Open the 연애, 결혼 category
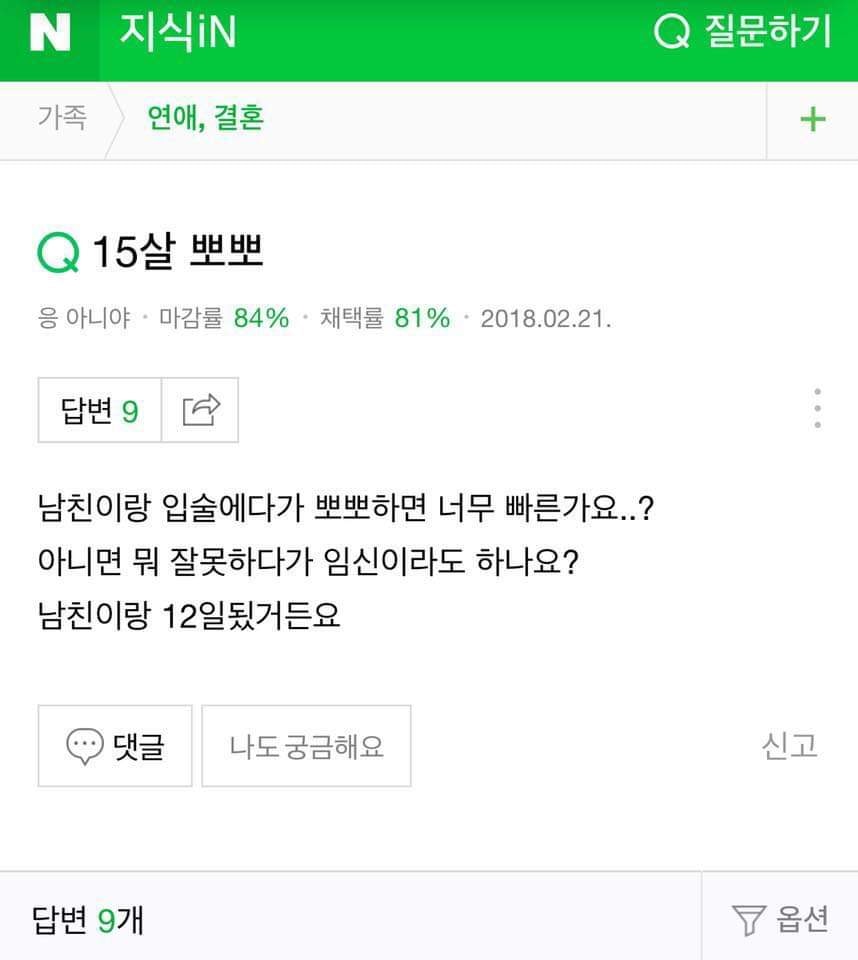This screenshot has width=858, height=960. (x=206, y=120)
